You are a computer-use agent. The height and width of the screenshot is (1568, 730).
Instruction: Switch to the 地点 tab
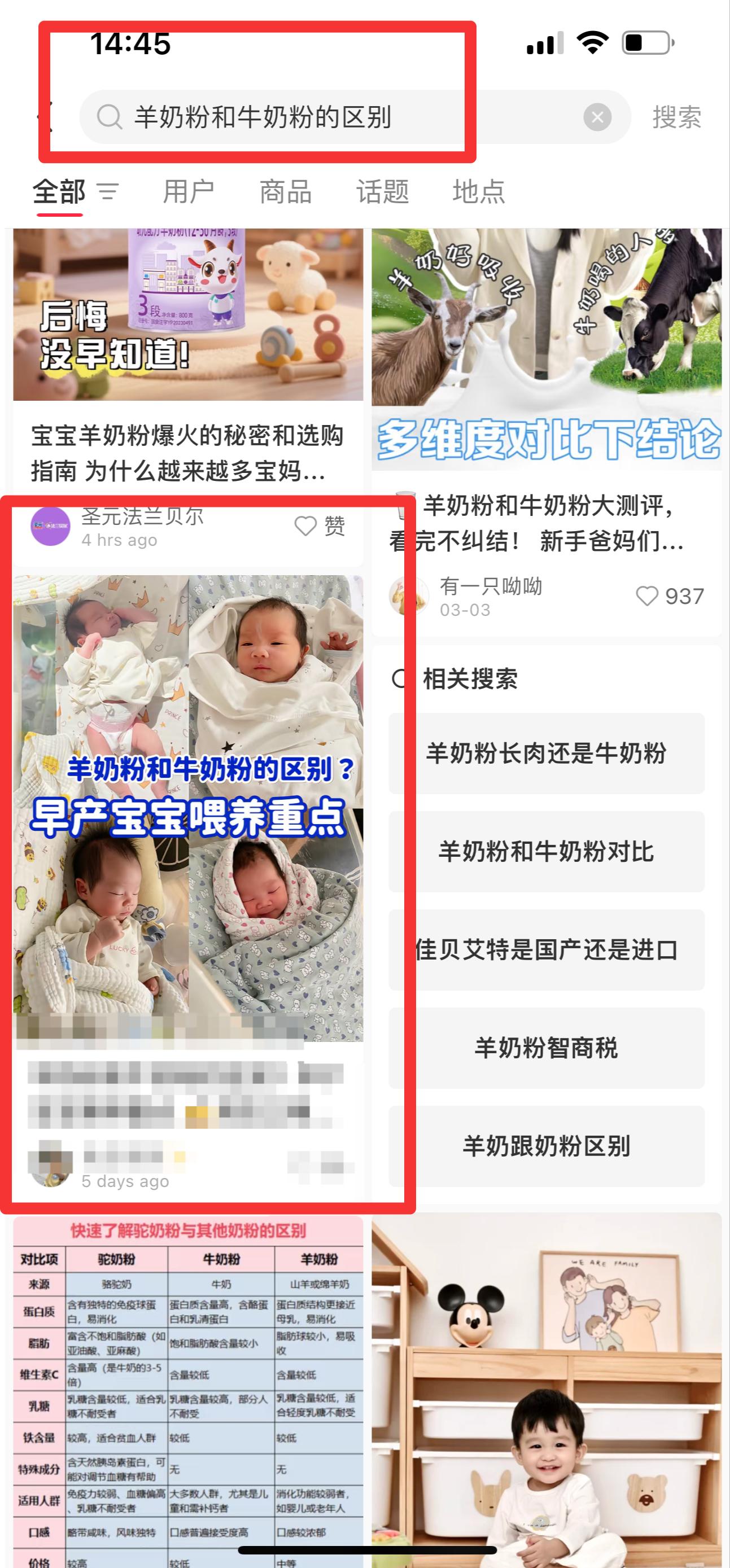point(479,192)
